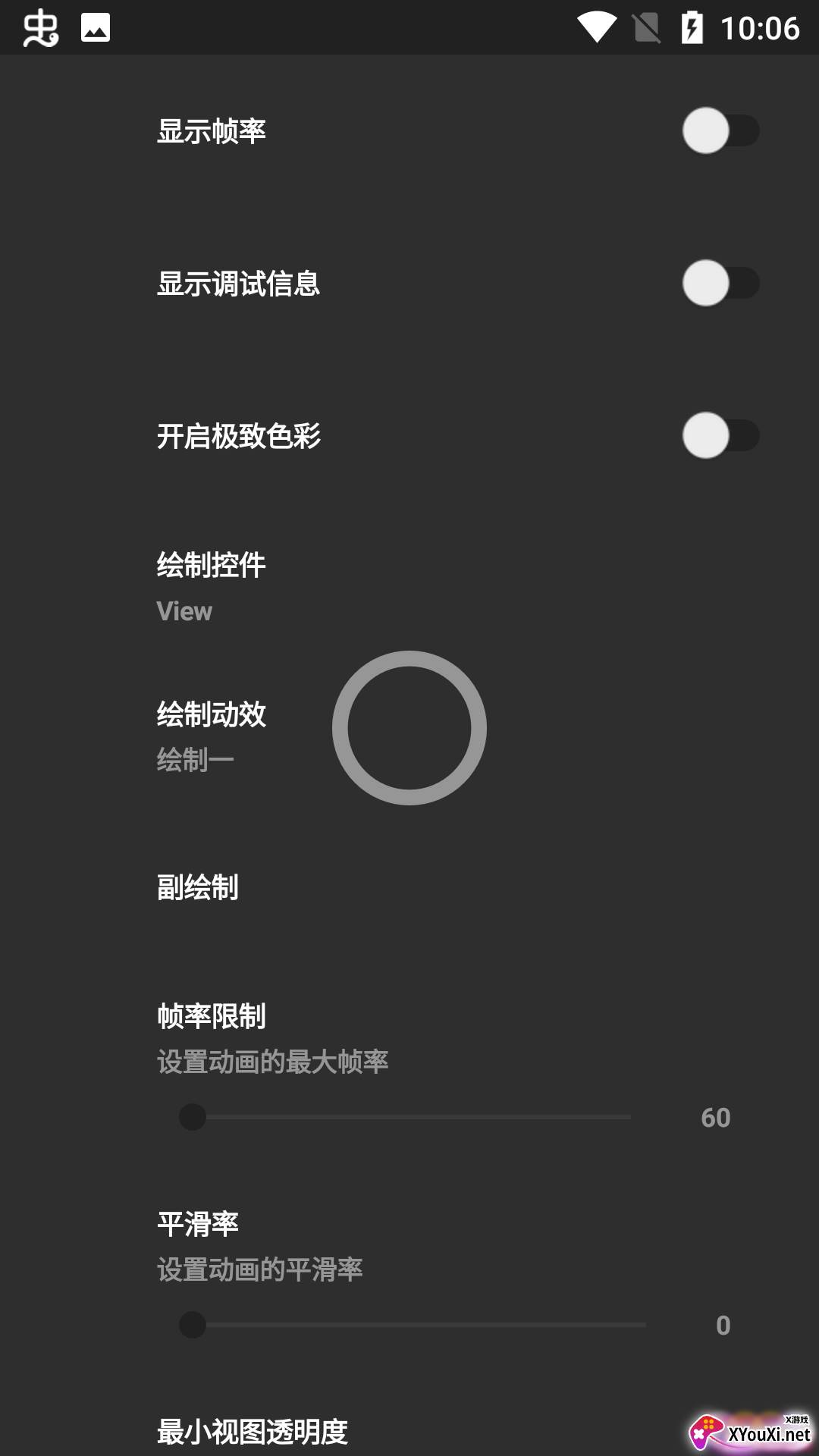Turn on 开启极致色彩
This screenshot has height=1456, width=819.
click(x=720, y=436)
